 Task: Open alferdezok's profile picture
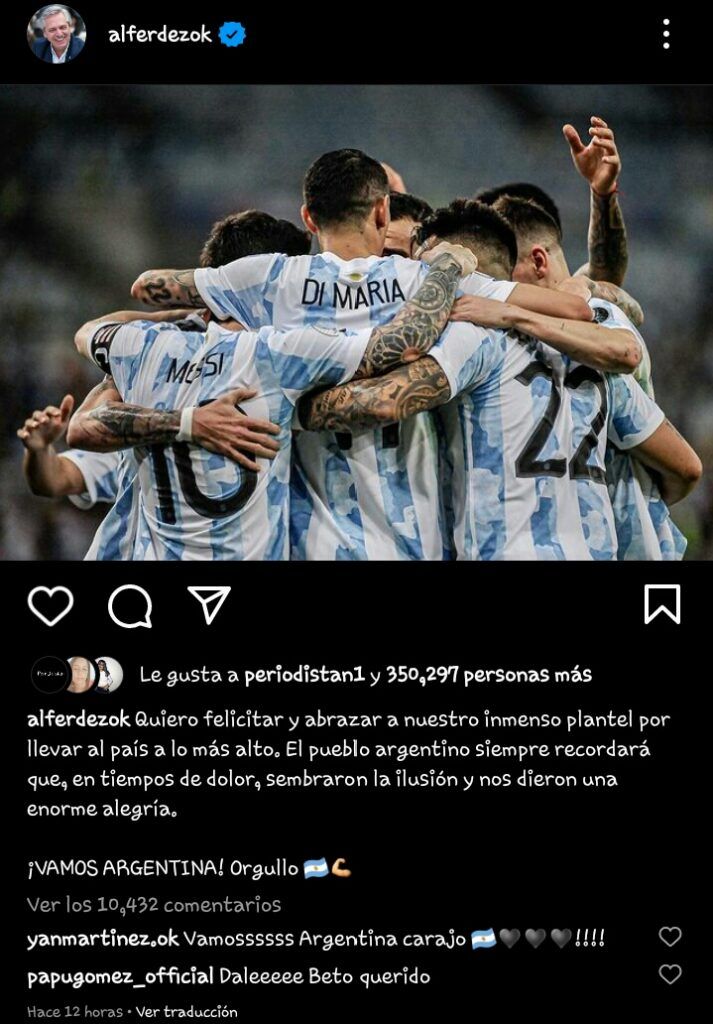(56, 34)
